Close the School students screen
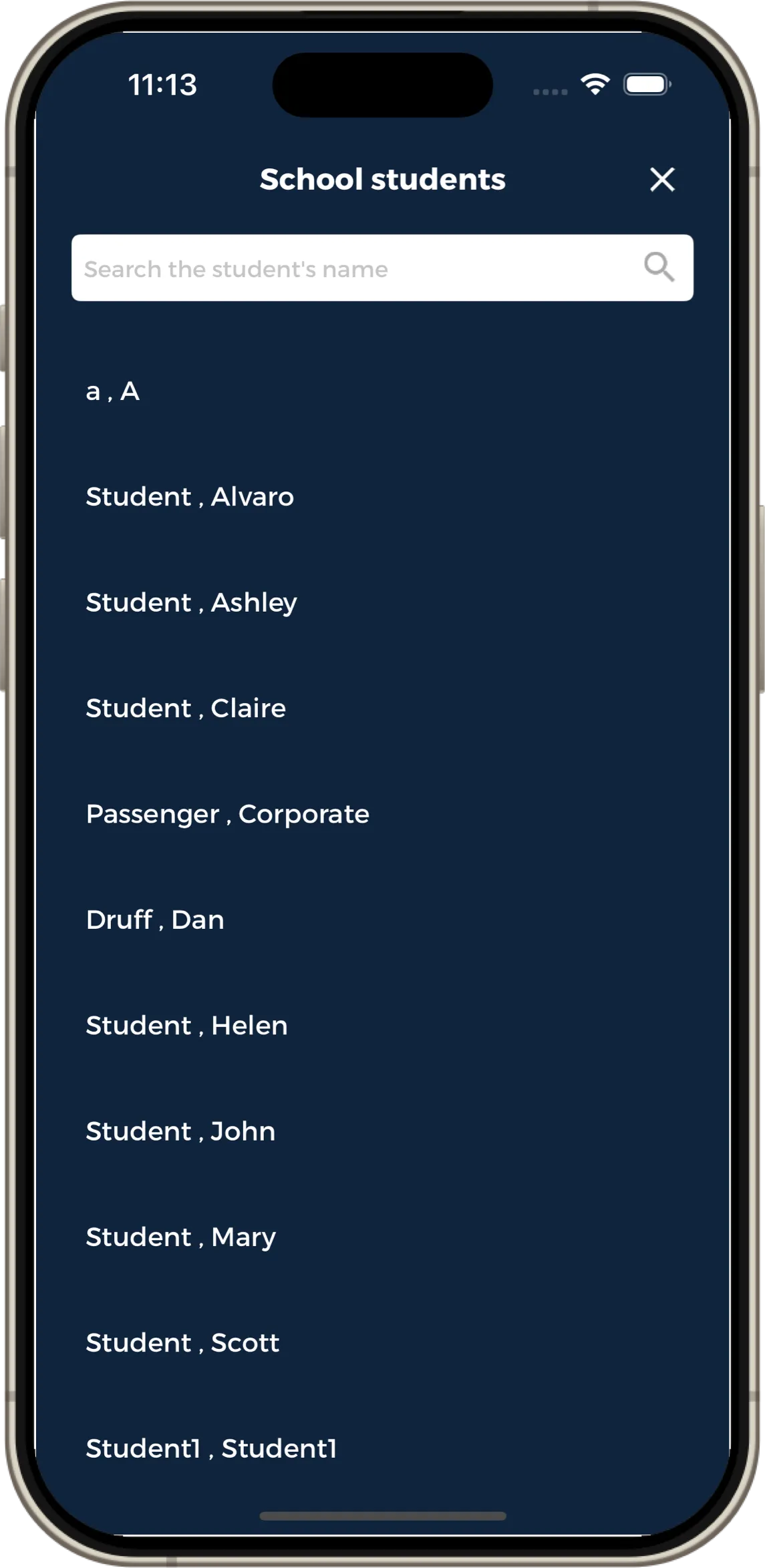 click(x=661, y=179)
